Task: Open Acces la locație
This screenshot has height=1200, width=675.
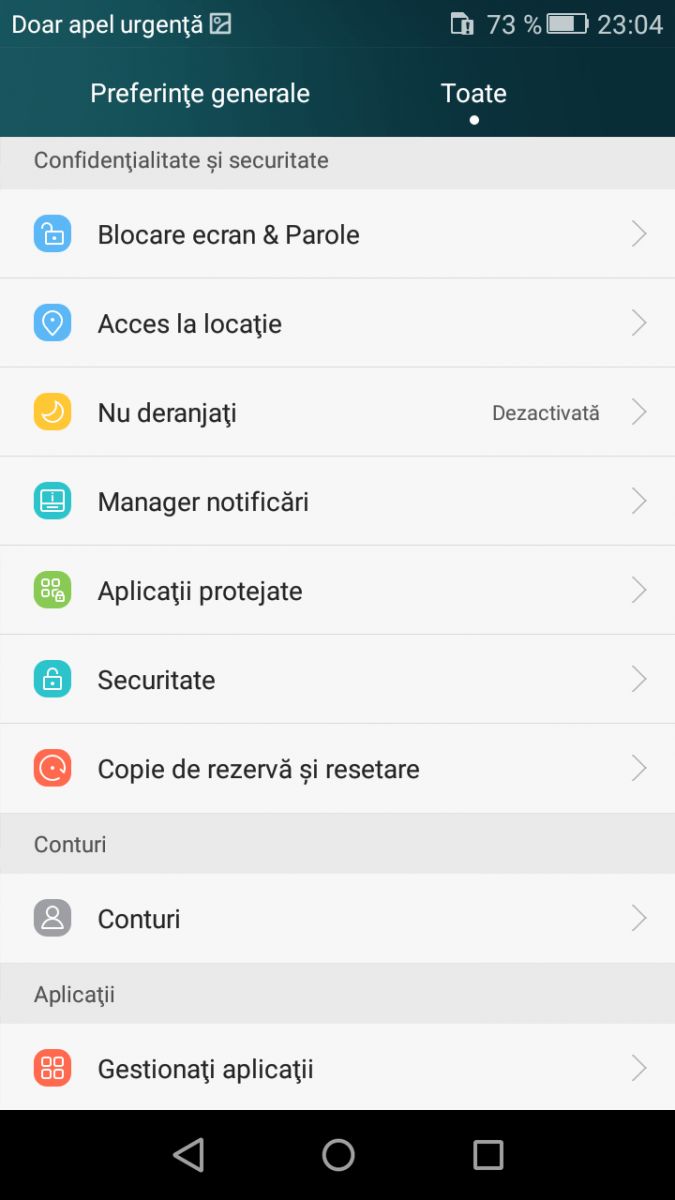Action: click(x=337, y=323)
